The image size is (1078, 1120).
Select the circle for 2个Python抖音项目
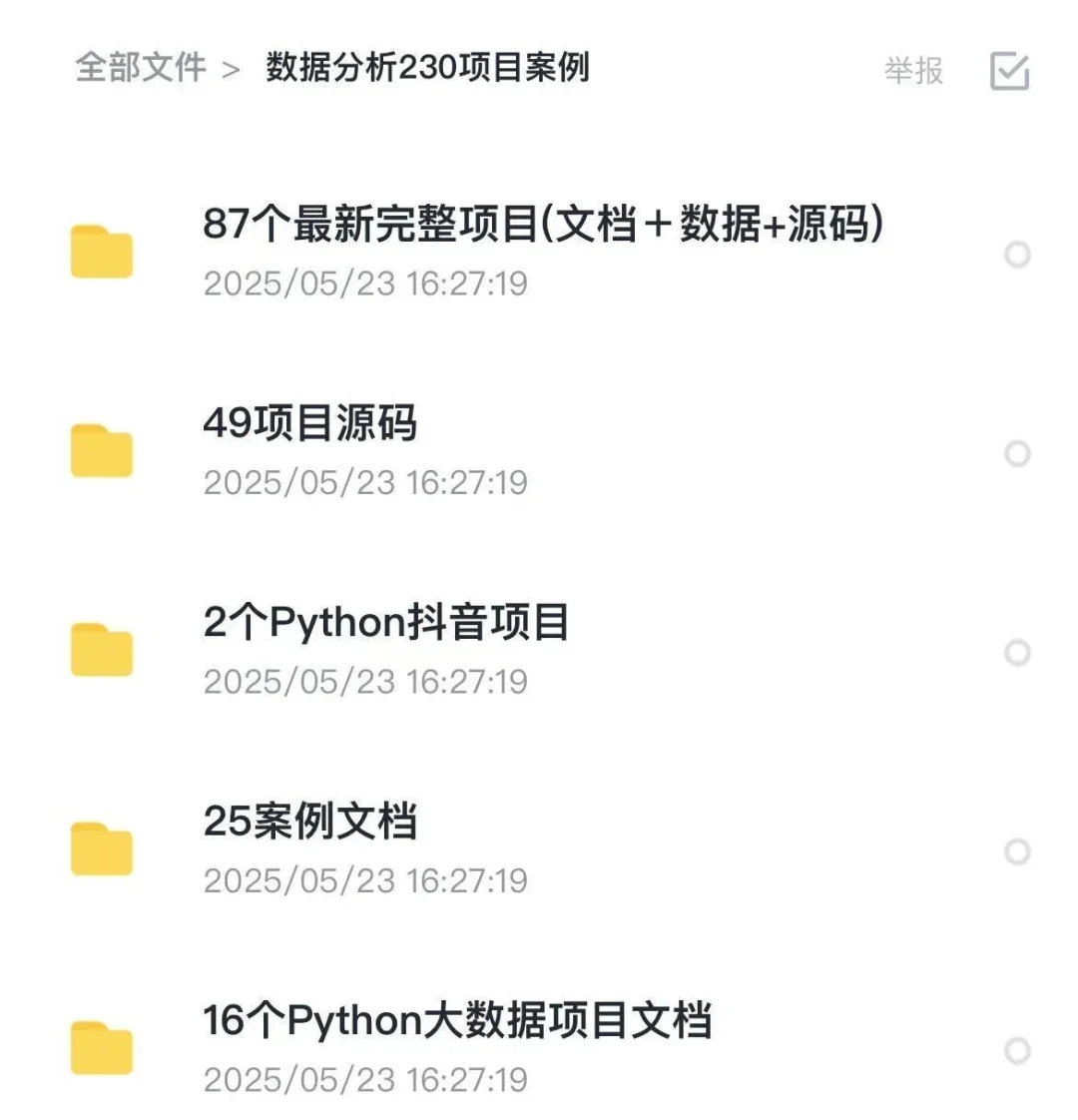(x=1017, y=653)
